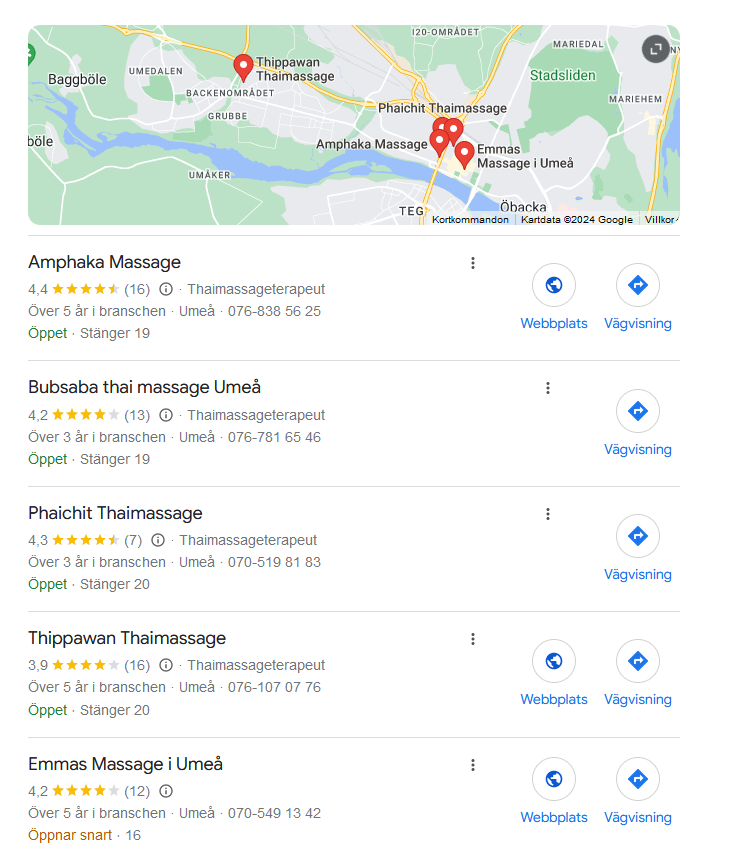Get Vägvisning to Amphaka Massage
735x856 pixels.
click(638, 286)
